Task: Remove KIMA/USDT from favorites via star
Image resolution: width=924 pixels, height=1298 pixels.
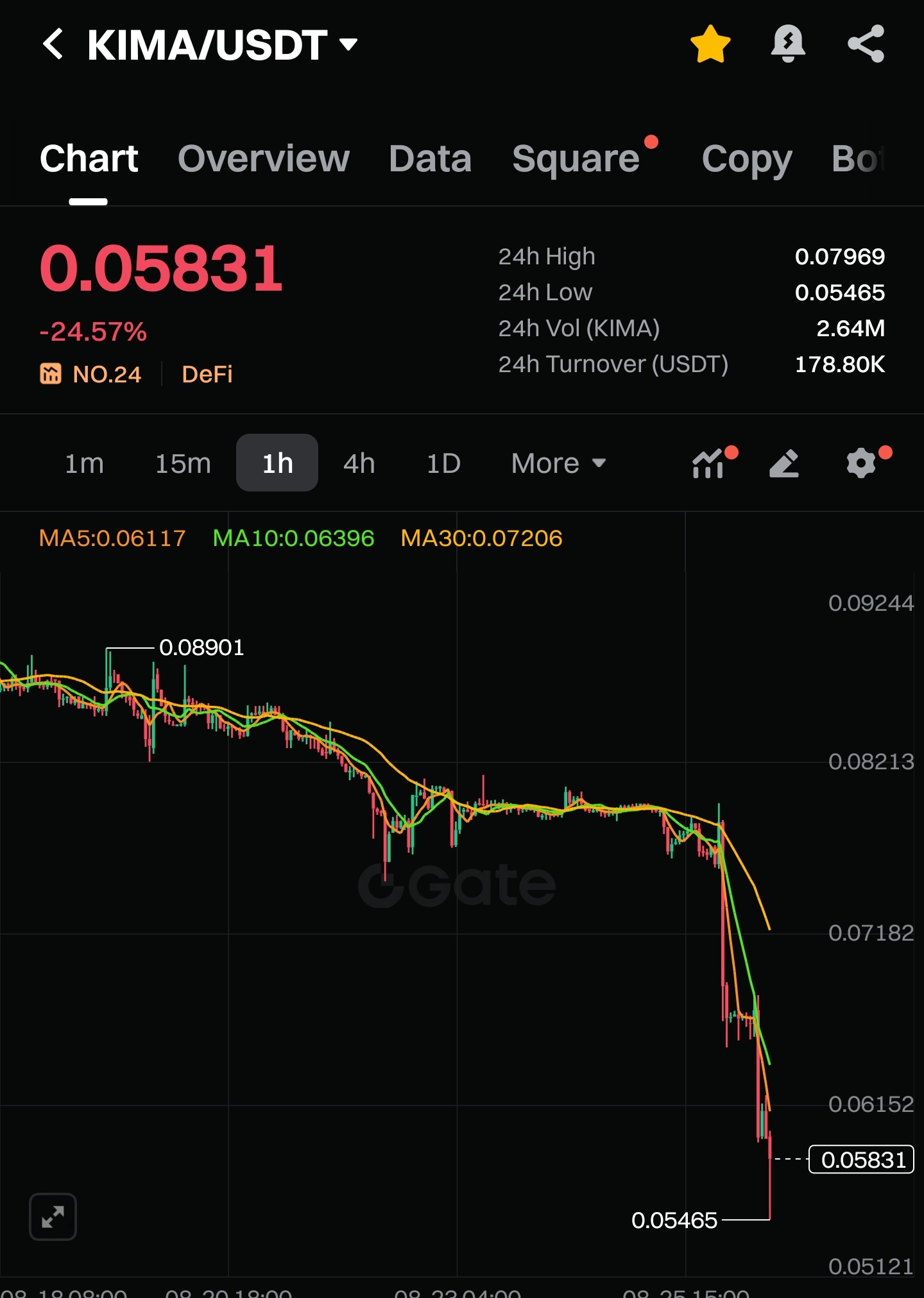Action: tap(710, 45)
